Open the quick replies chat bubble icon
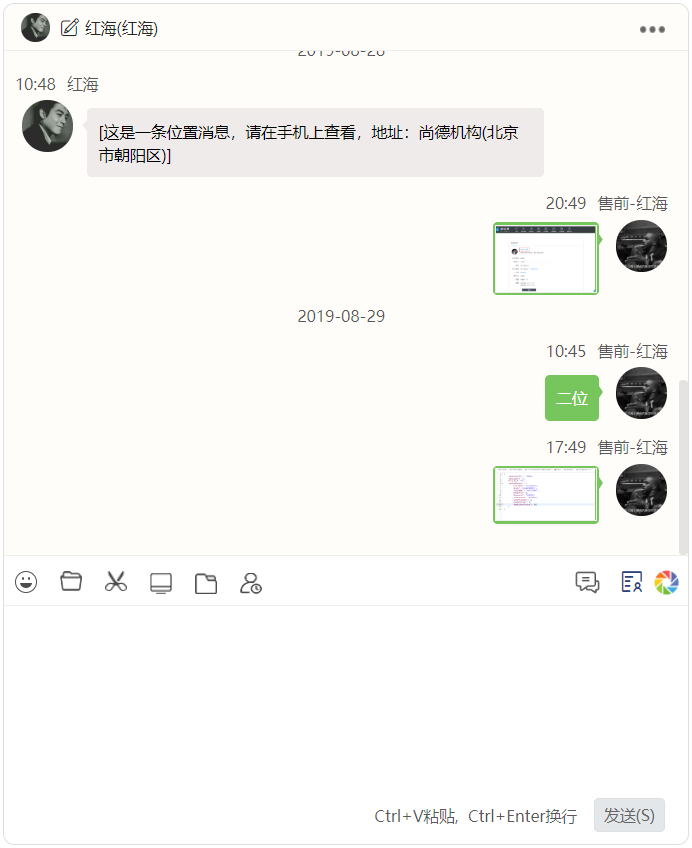This screenshot has width=692, height=848. pos(587,582)
